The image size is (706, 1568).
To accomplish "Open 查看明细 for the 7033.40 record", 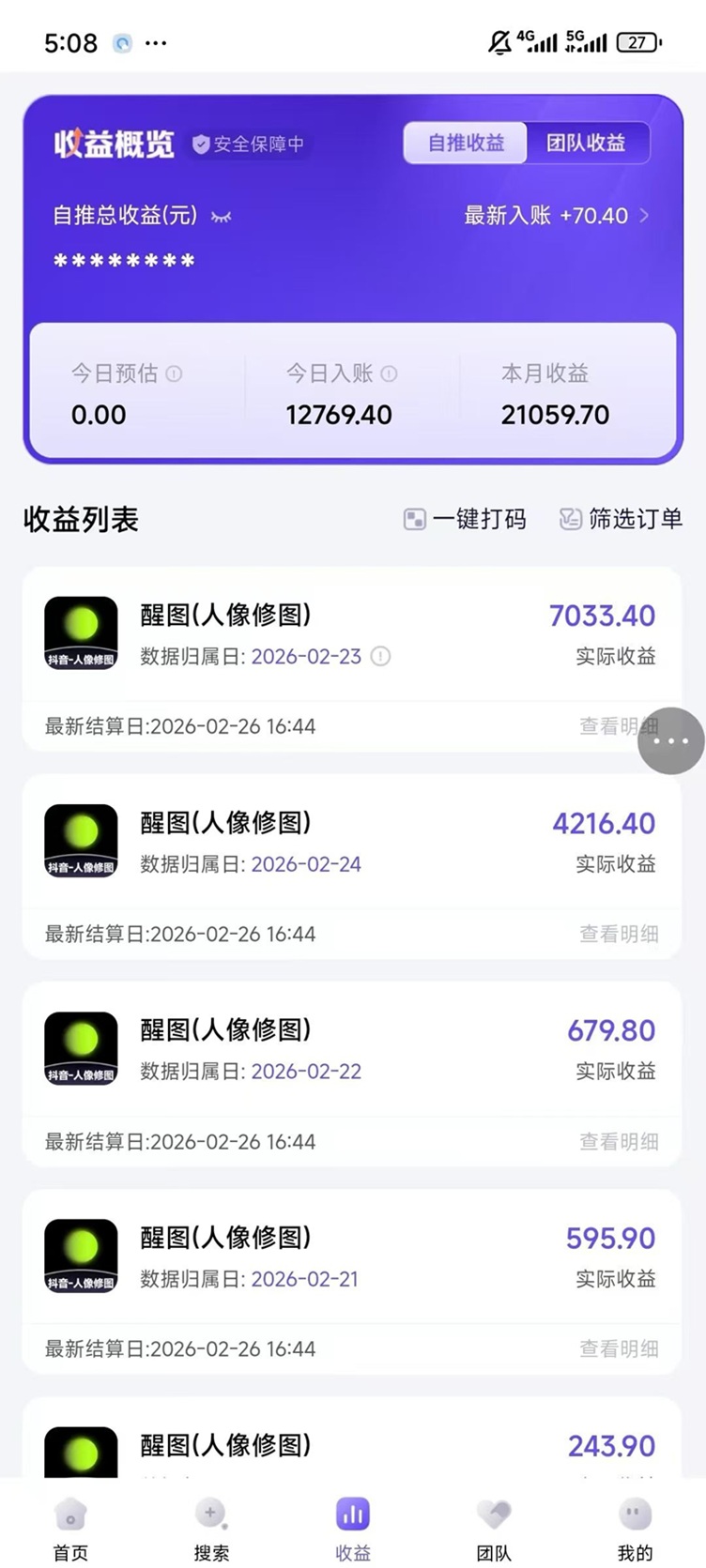I will [621, 726].
